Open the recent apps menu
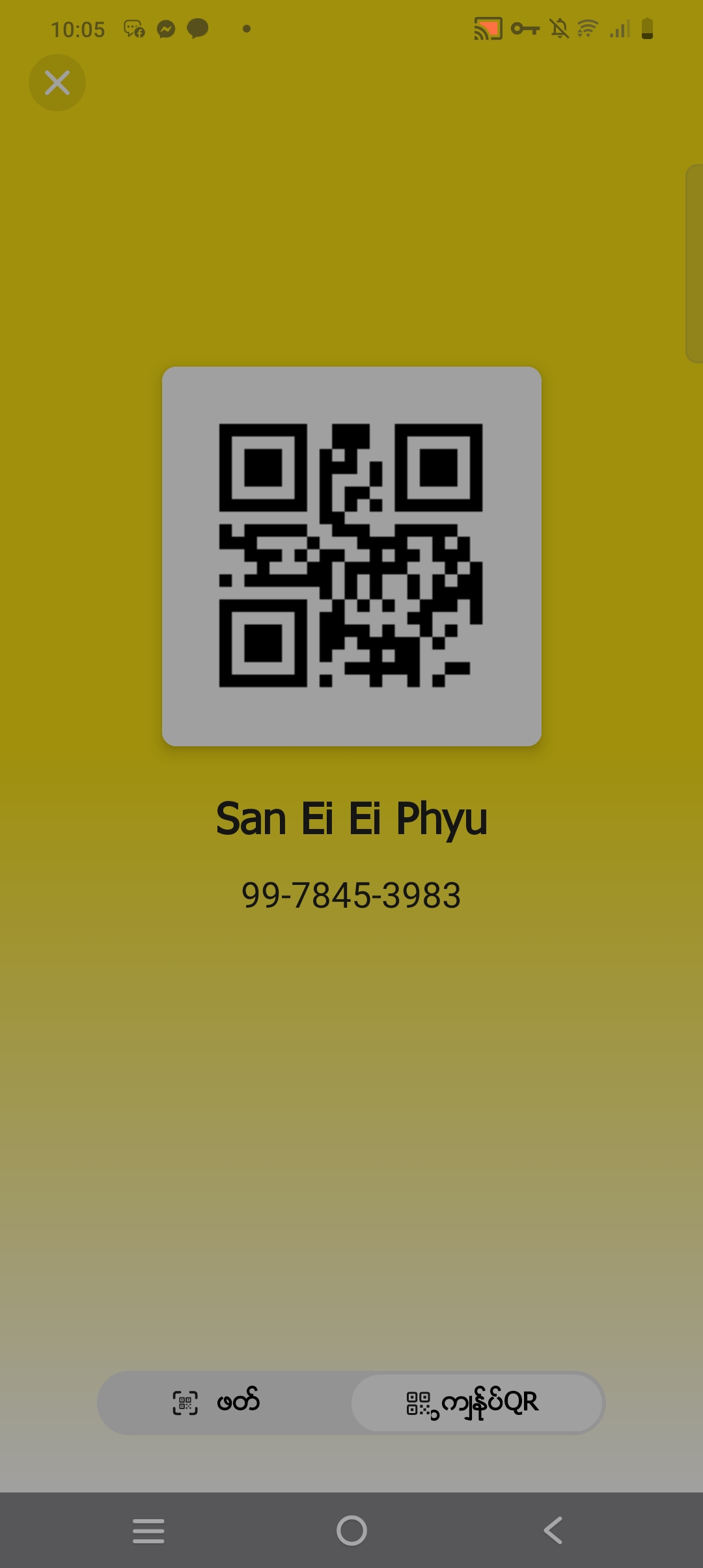The width and height of the screenshot is (703, 1568). 148,1530
